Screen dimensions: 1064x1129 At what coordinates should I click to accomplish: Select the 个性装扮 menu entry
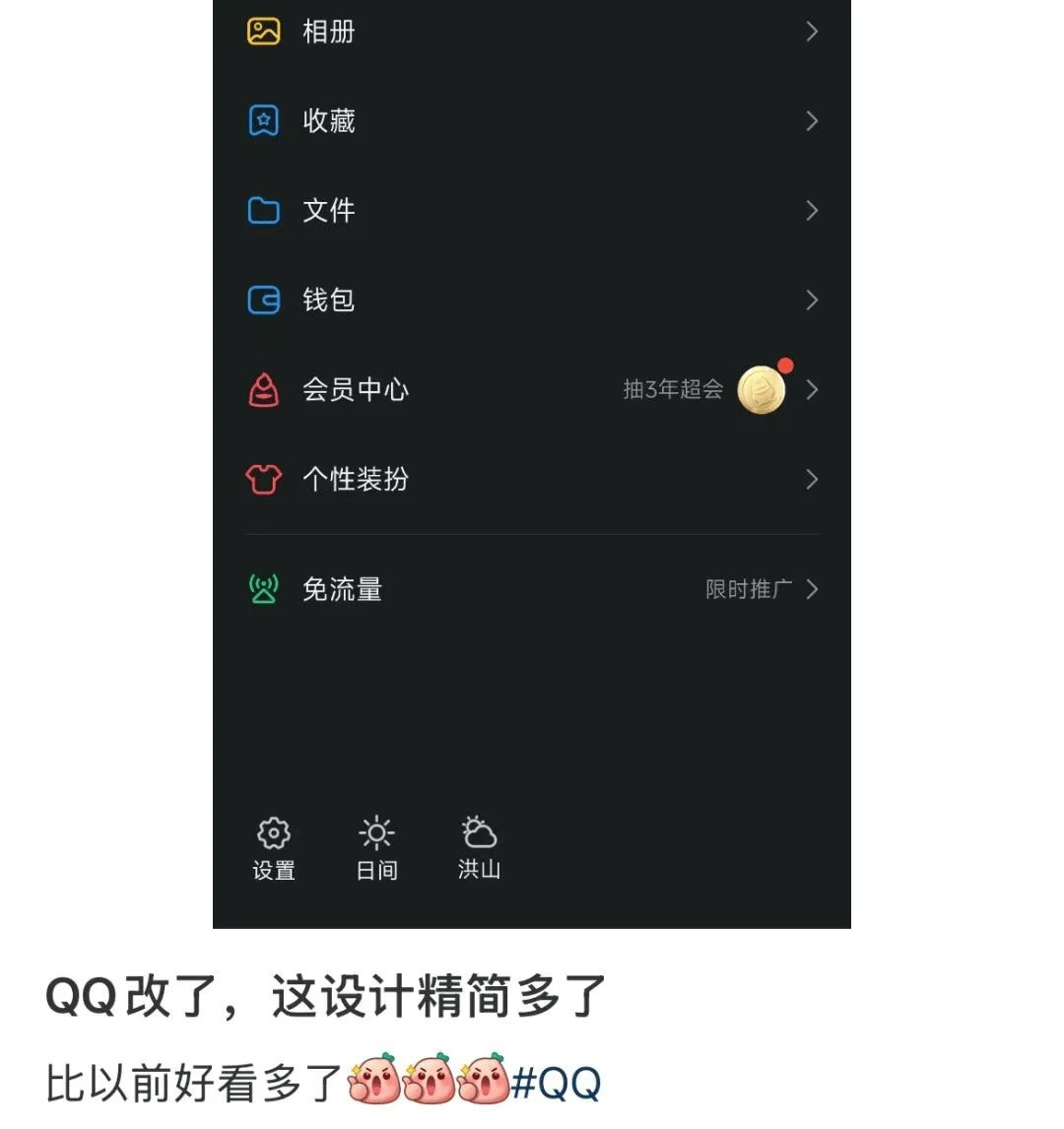click(x=355, y=480)
